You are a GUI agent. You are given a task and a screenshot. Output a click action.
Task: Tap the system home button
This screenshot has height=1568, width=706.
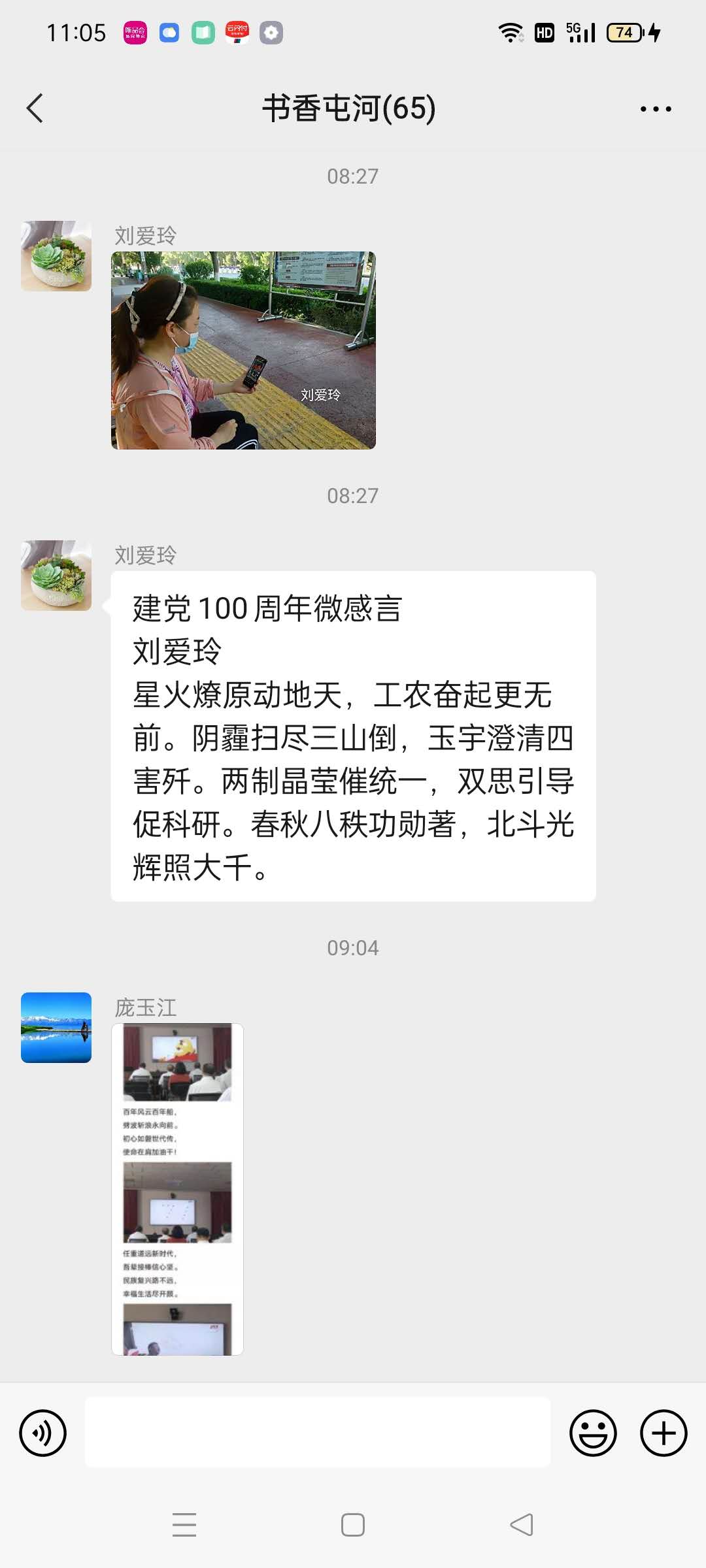coord(353,1525)
